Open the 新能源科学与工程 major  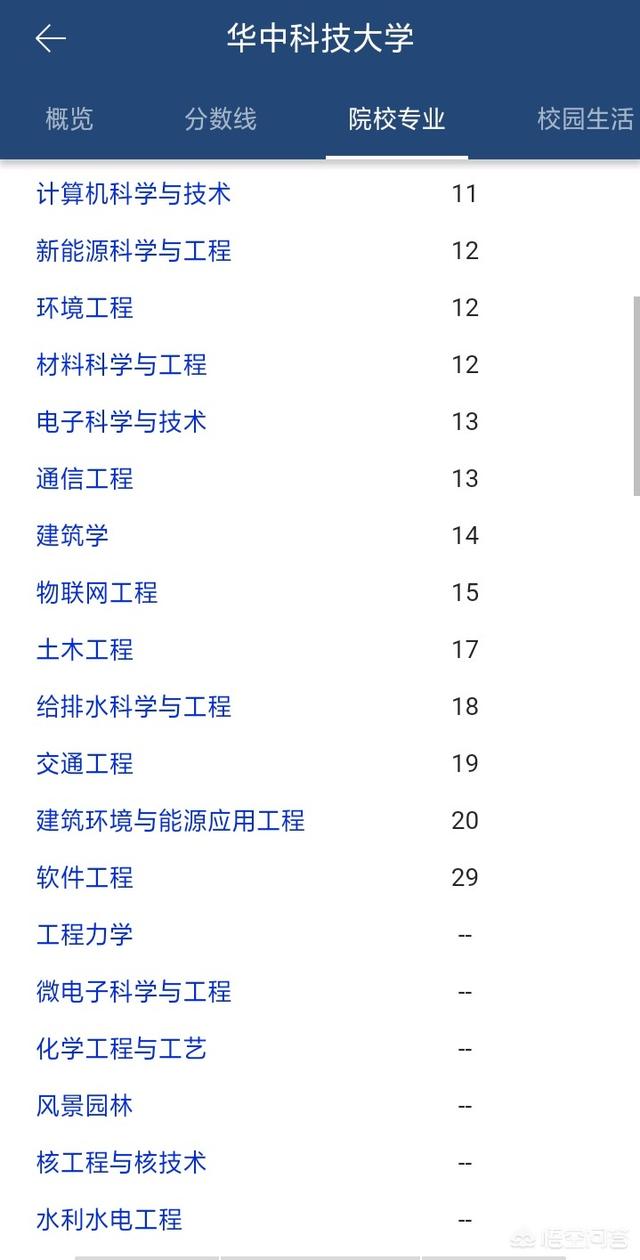coord(134,250)
